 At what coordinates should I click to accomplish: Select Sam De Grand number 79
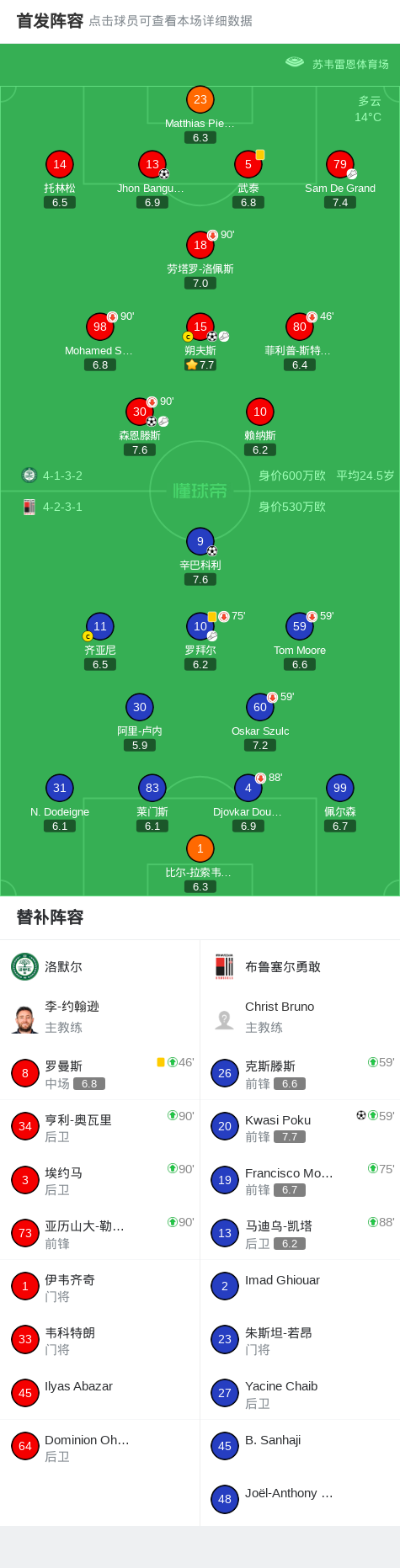pyautogui.click(x=340, y=178)
